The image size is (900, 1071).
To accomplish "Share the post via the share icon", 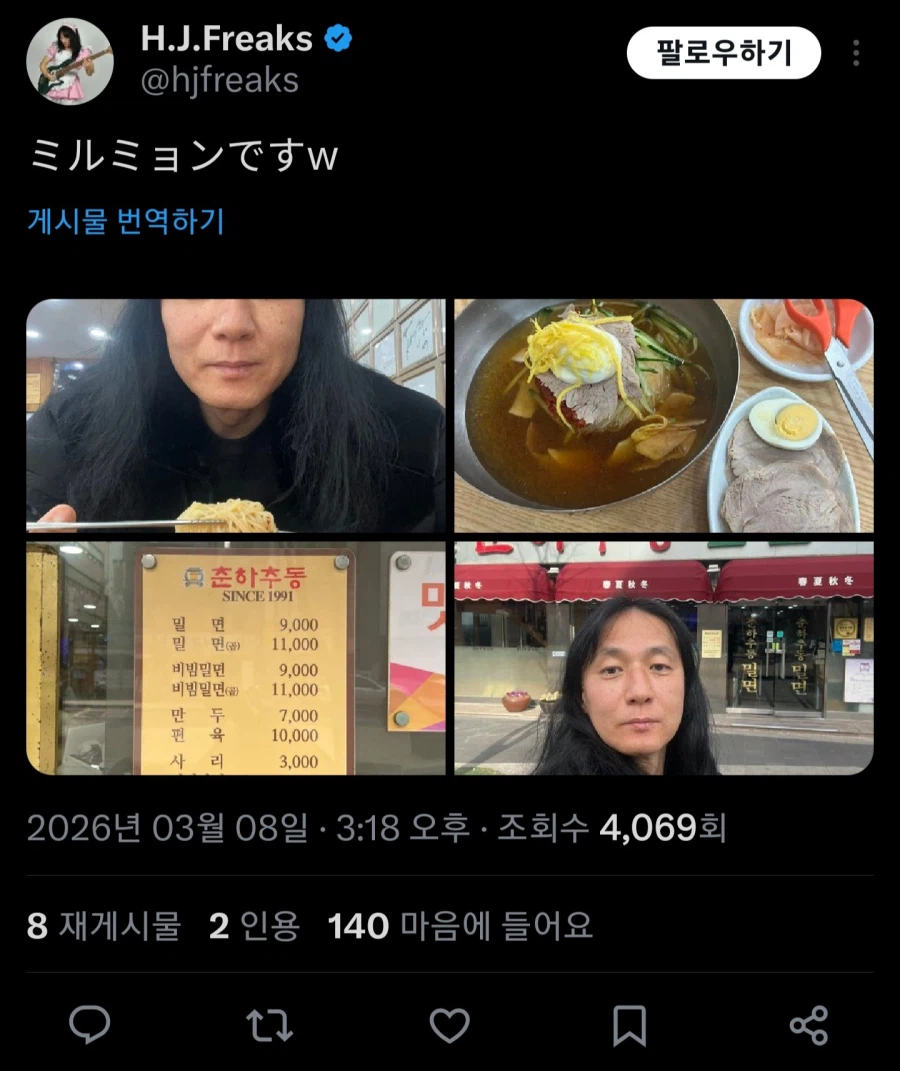I will [x=809, y=1023].
